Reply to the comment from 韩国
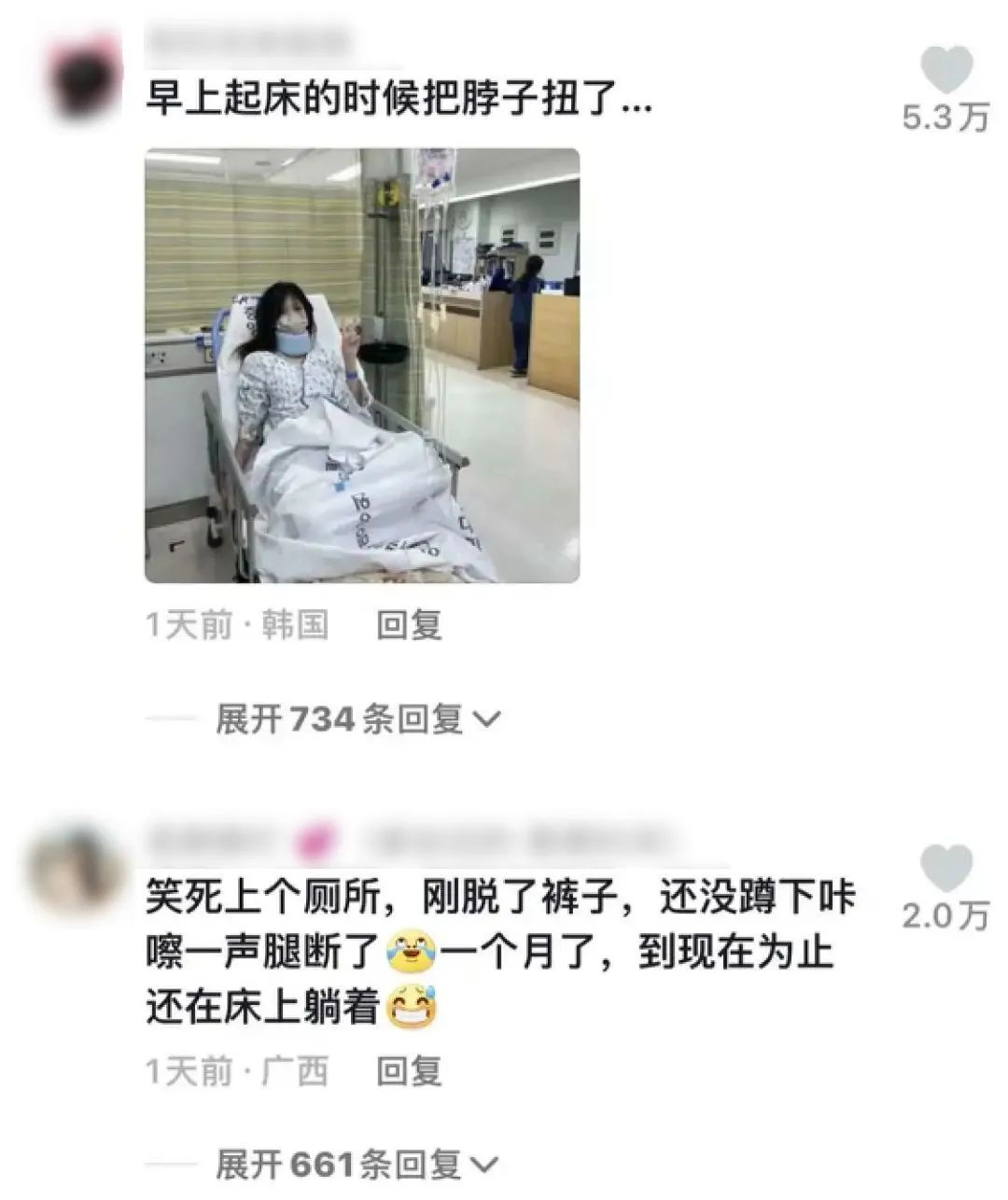 click(x=409, y=625)
